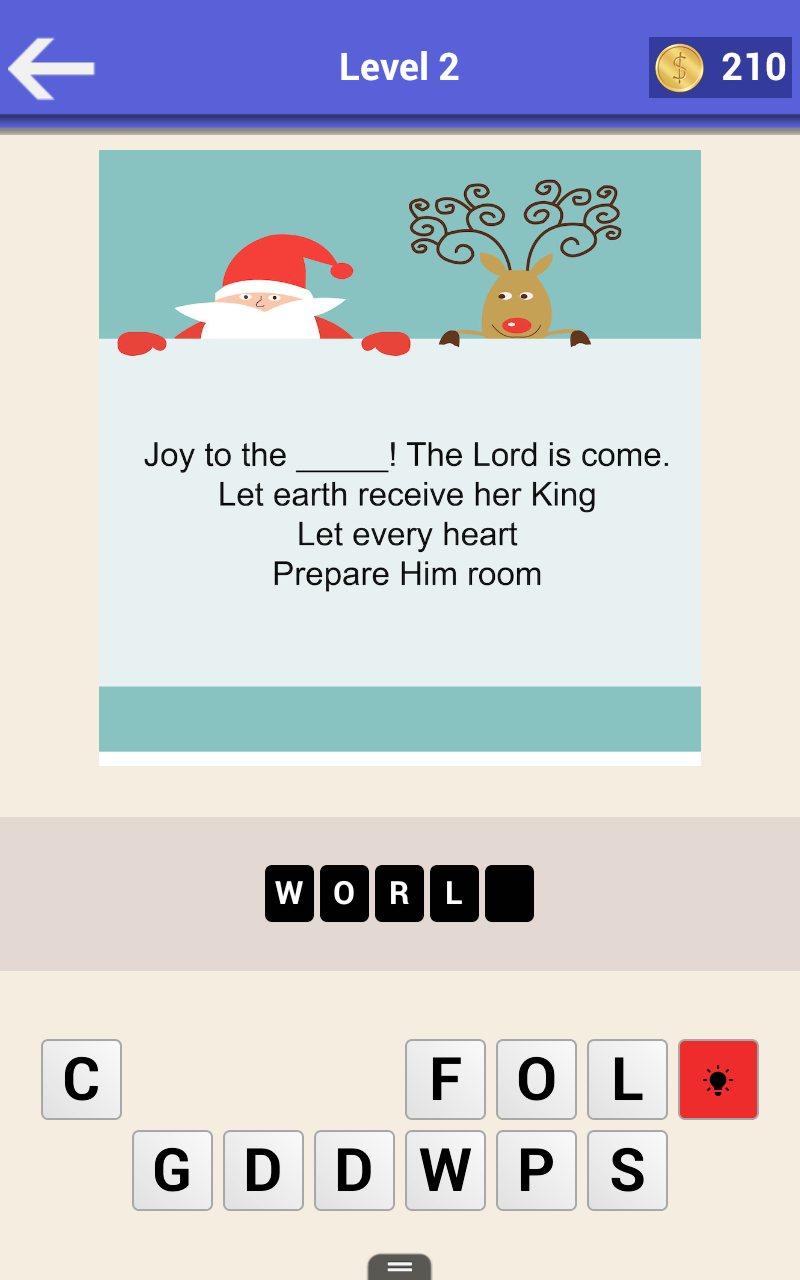Choose the letter G tile

172,1170
